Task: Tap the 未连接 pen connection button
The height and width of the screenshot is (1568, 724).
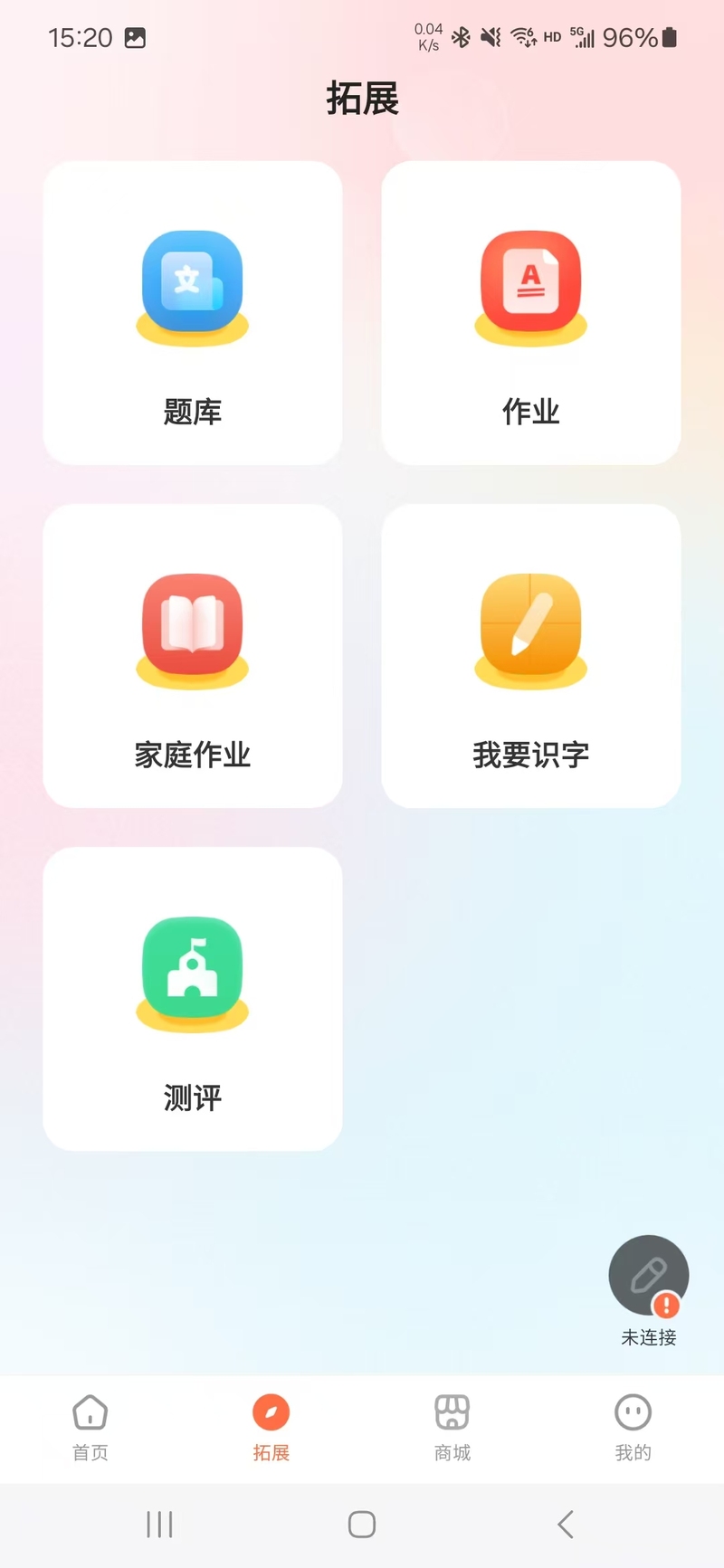Action: (x=648, y=1277)
